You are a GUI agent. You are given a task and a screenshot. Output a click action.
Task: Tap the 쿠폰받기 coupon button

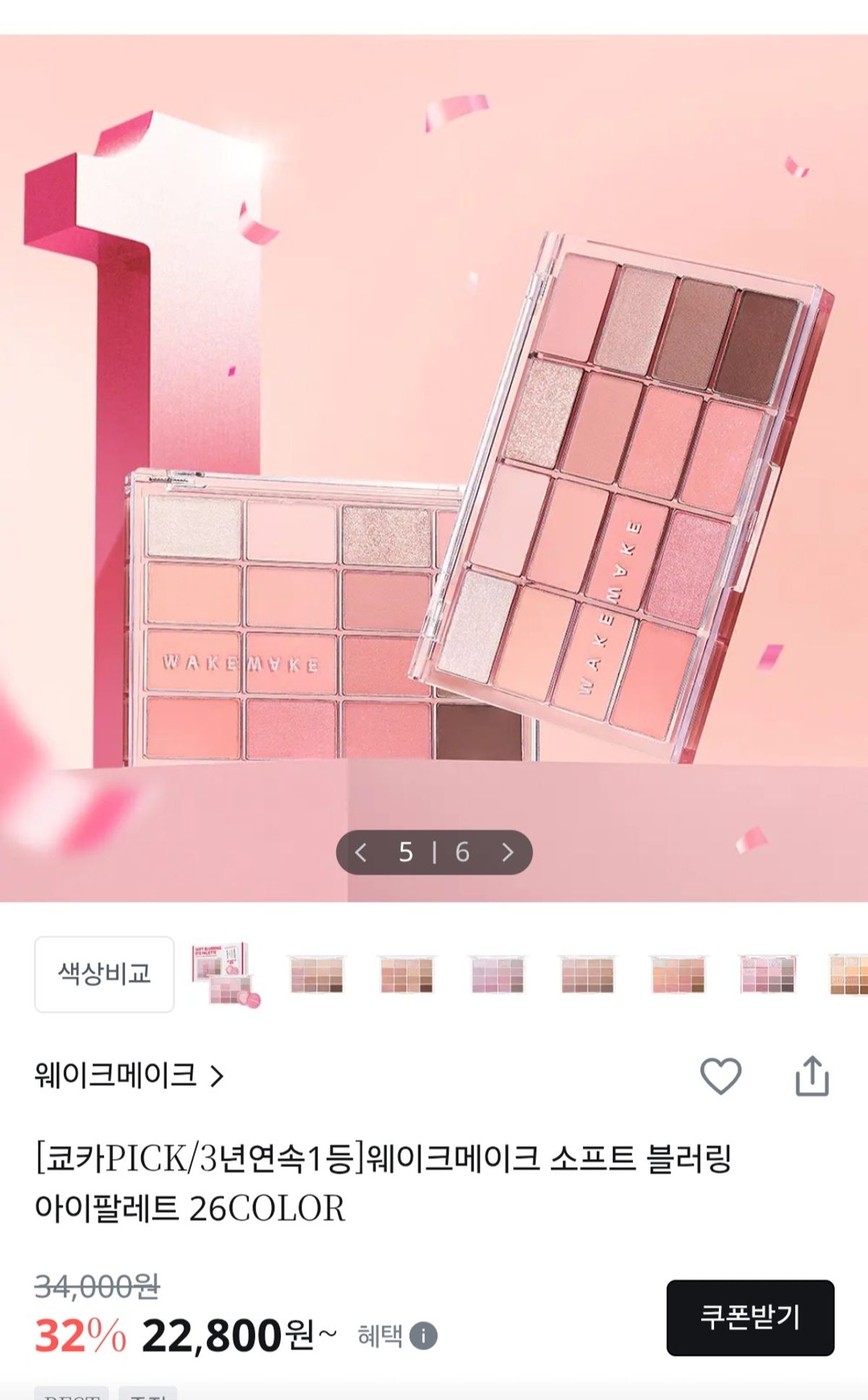click(x=749, y=1317)
